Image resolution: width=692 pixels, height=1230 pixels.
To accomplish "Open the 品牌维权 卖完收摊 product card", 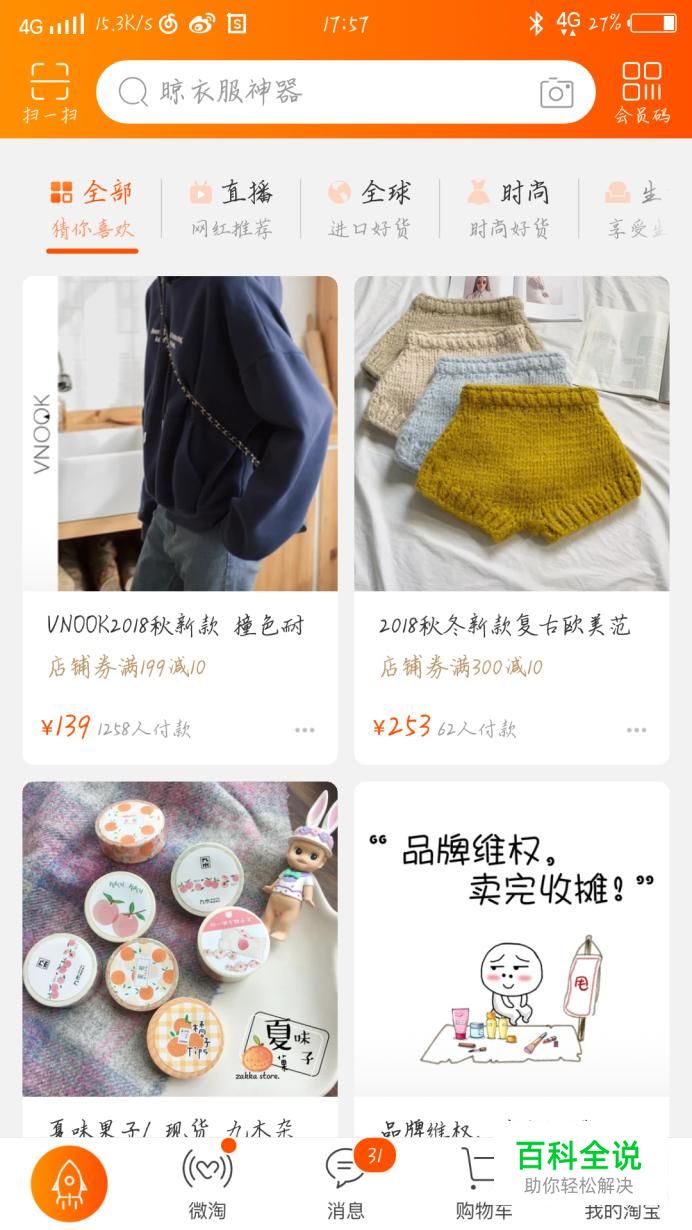I will pos(511,950).
